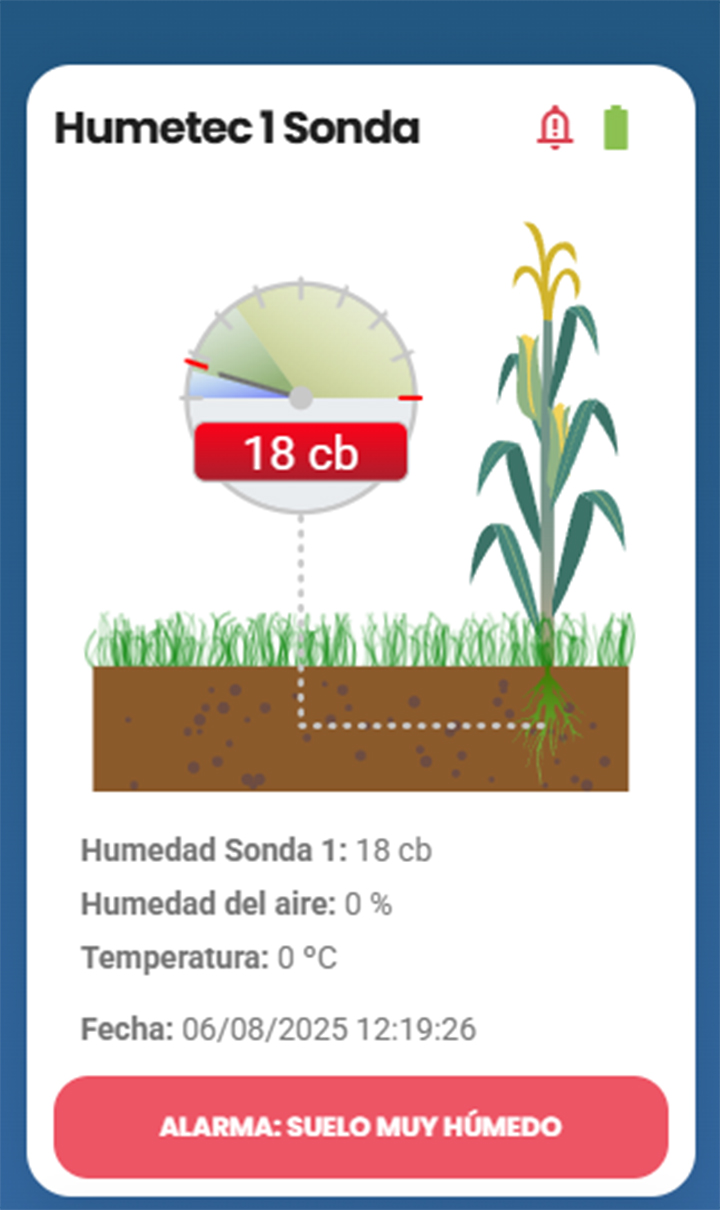Tap the Alarma: Suelo muy húmedo button
Viewport: 720px width, 1210px height.
pos(360,1127)
